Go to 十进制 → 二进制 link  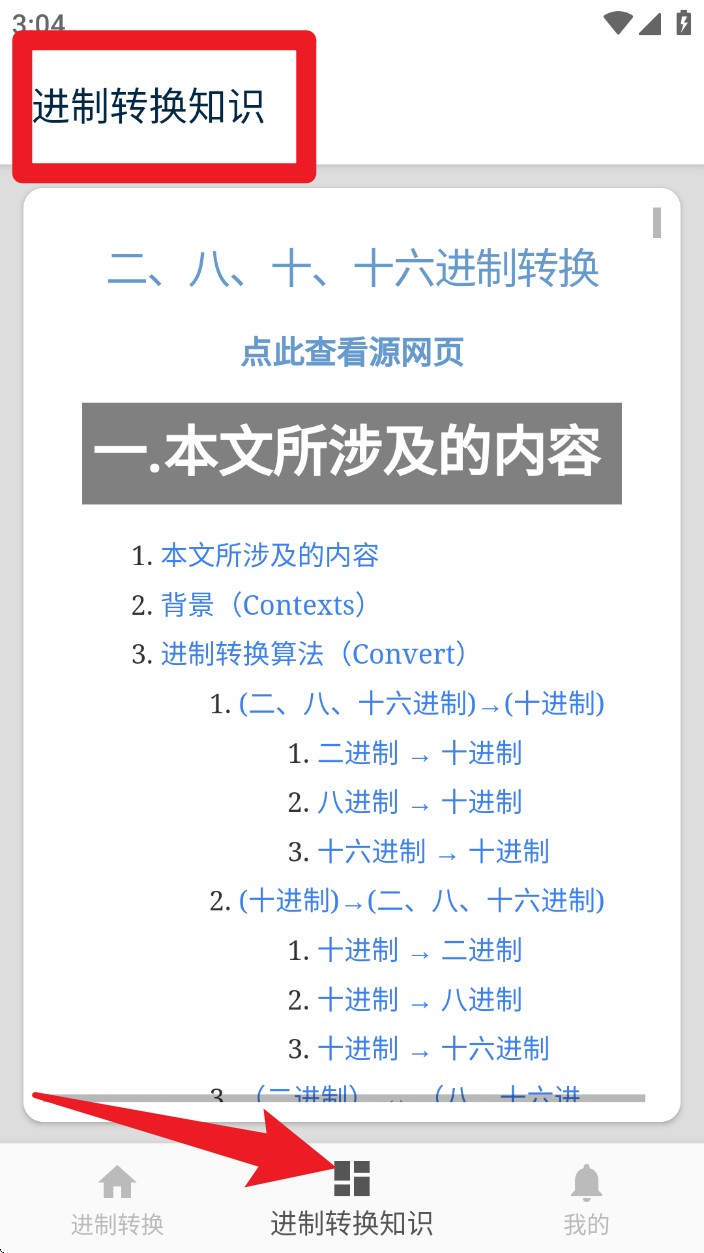click(x=420, y=950)
